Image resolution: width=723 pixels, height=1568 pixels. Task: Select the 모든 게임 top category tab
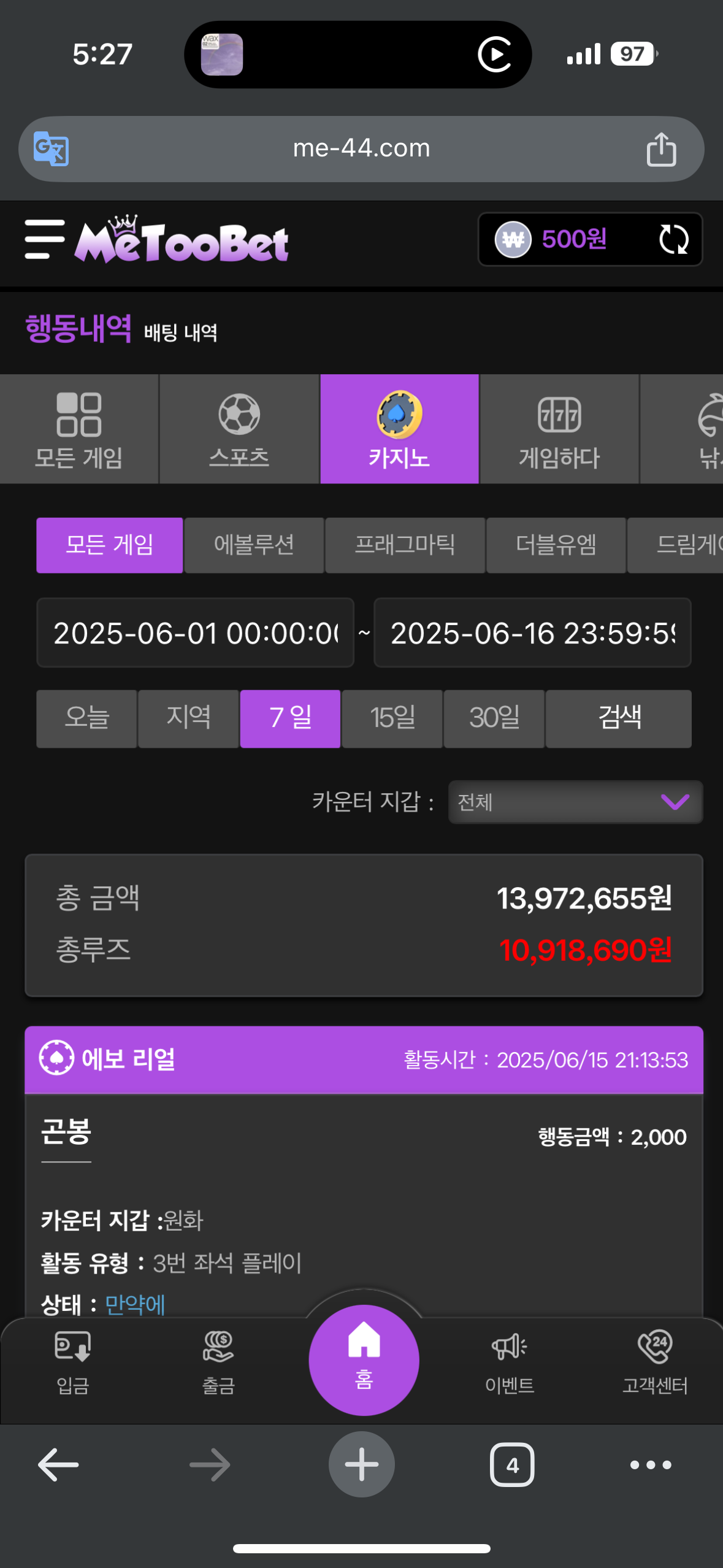click(79, 429)
